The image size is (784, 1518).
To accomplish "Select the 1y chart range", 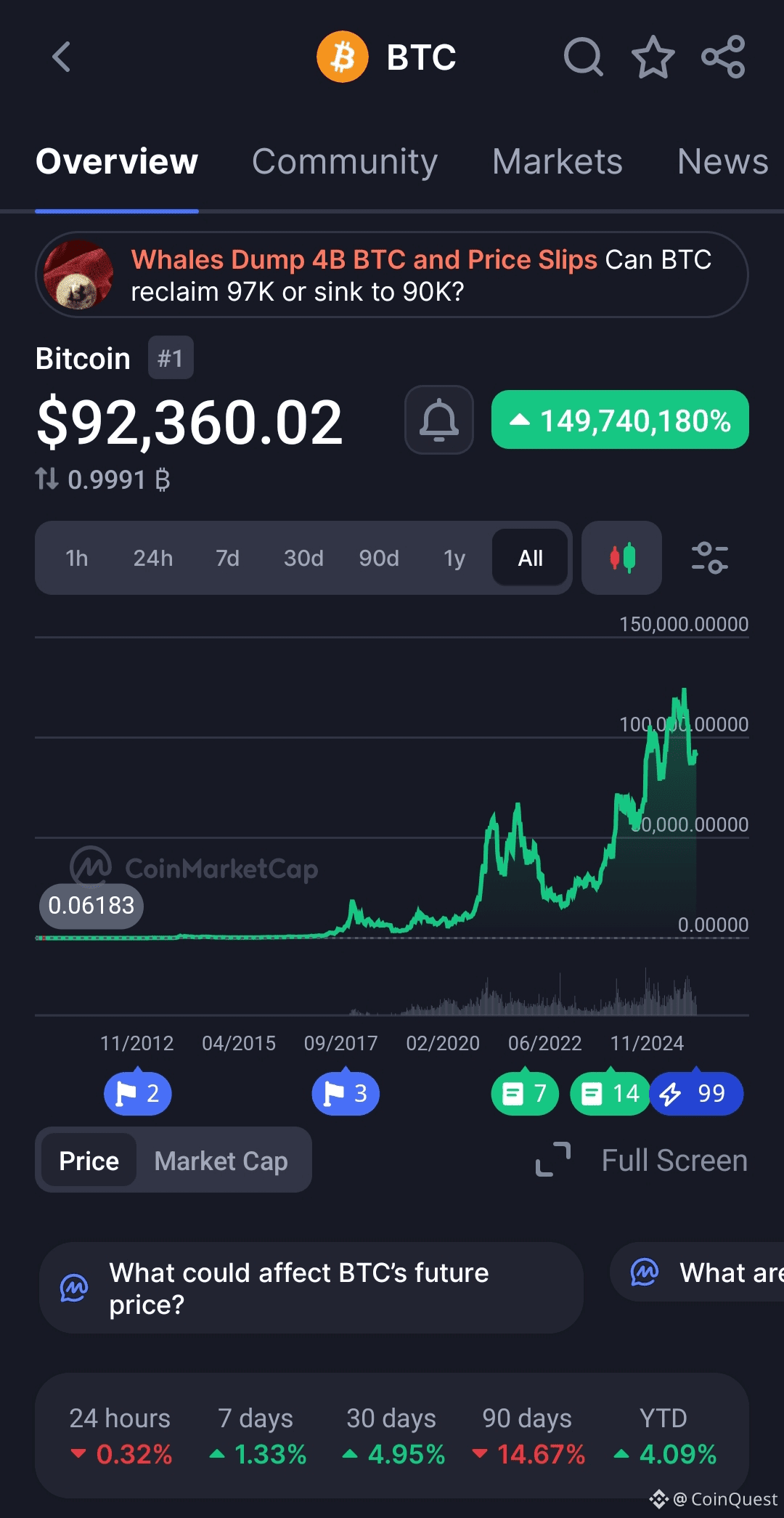I will (x=454, y=558).
